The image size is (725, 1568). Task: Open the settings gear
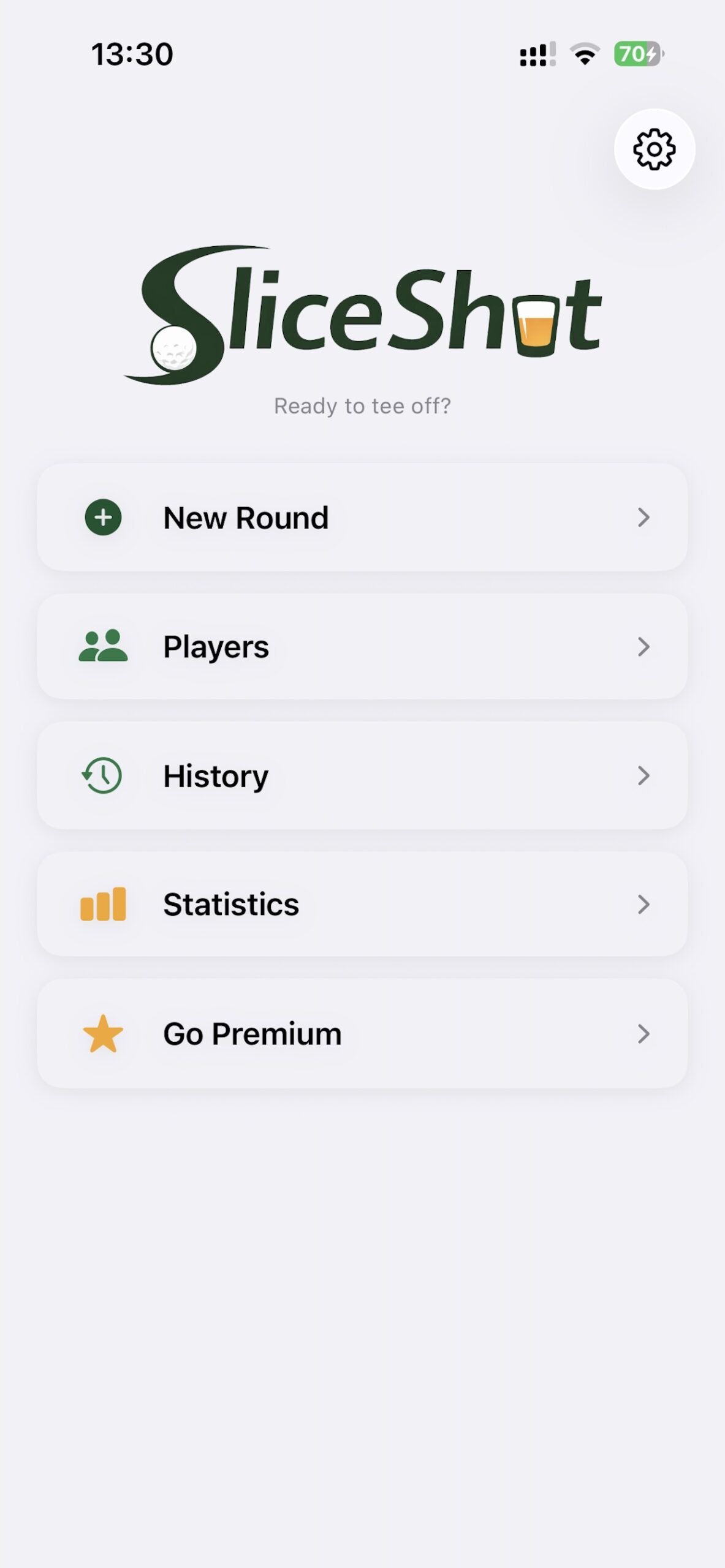[654, 149]
